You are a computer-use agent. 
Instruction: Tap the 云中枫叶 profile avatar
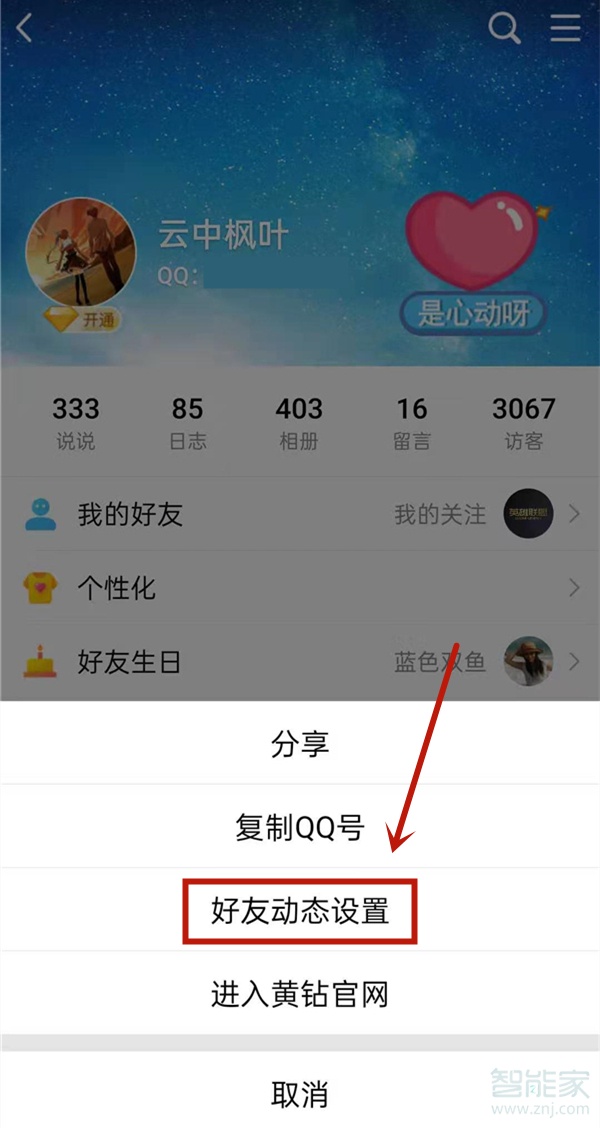click(80, 250)
